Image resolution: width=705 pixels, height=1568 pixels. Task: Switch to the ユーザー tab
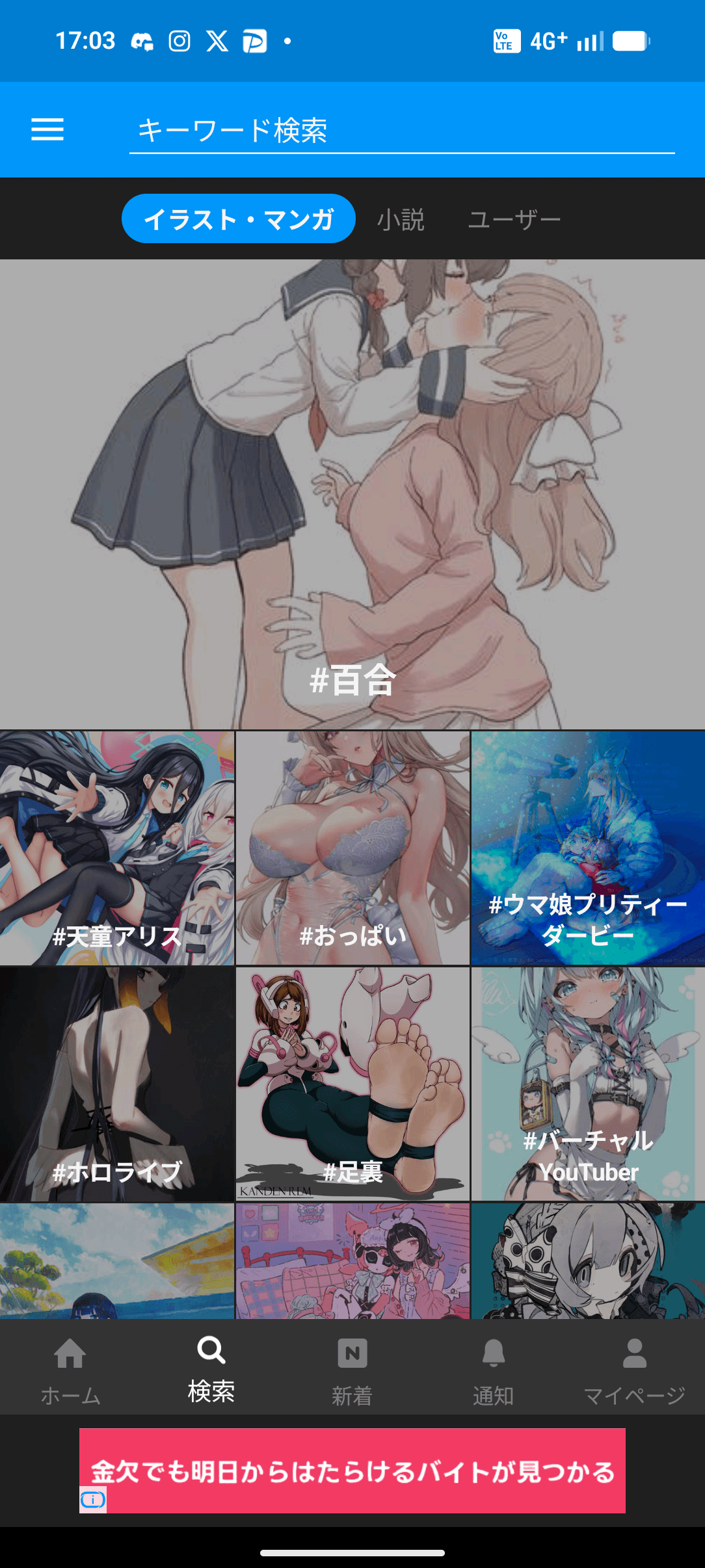click(514, 218)
